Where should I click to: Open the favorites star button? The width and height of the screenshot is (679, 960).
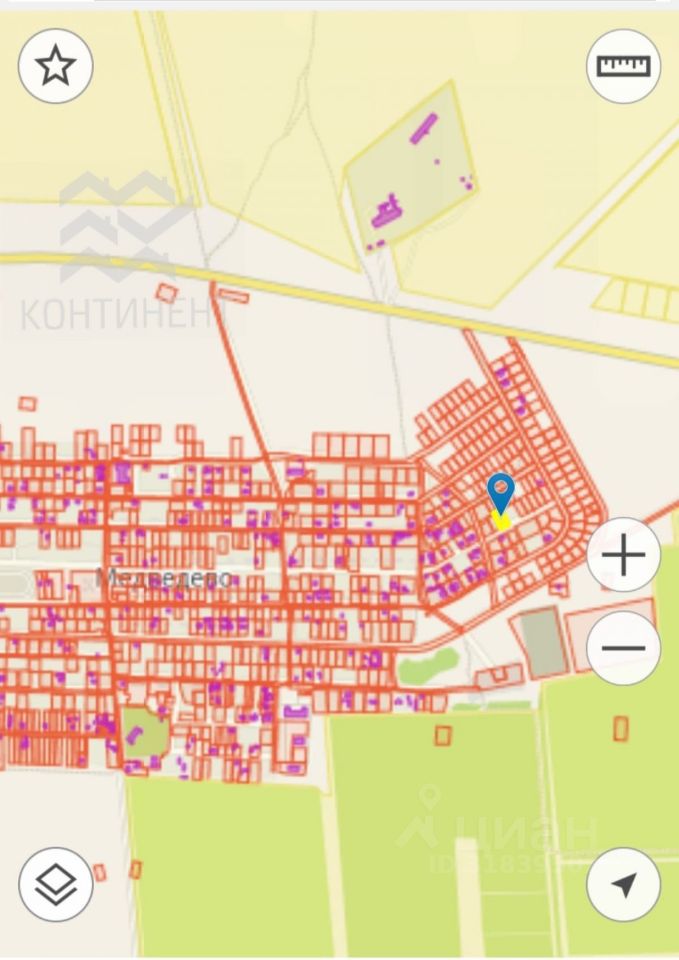pyautogui.click(x=56, y=66)
